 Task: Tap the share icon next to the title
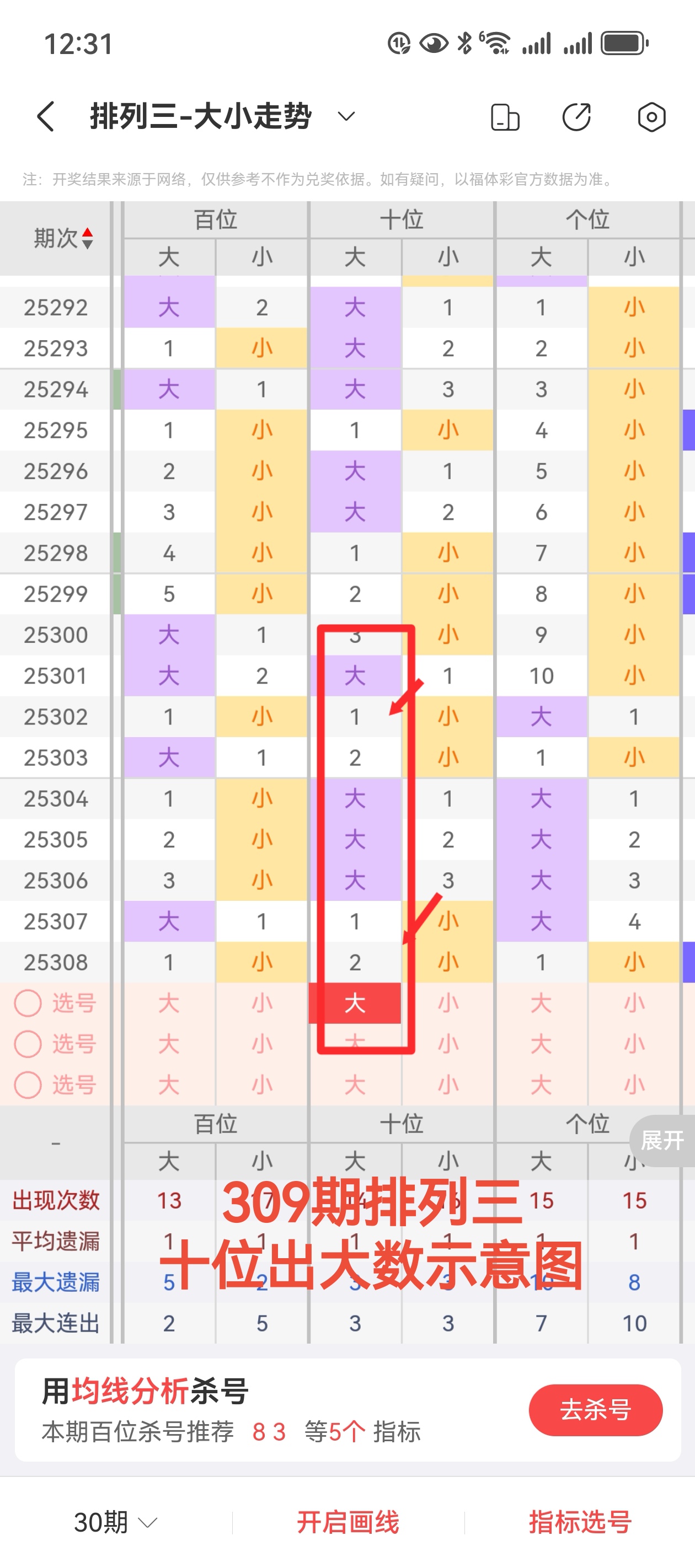click(x=576, y=117)
